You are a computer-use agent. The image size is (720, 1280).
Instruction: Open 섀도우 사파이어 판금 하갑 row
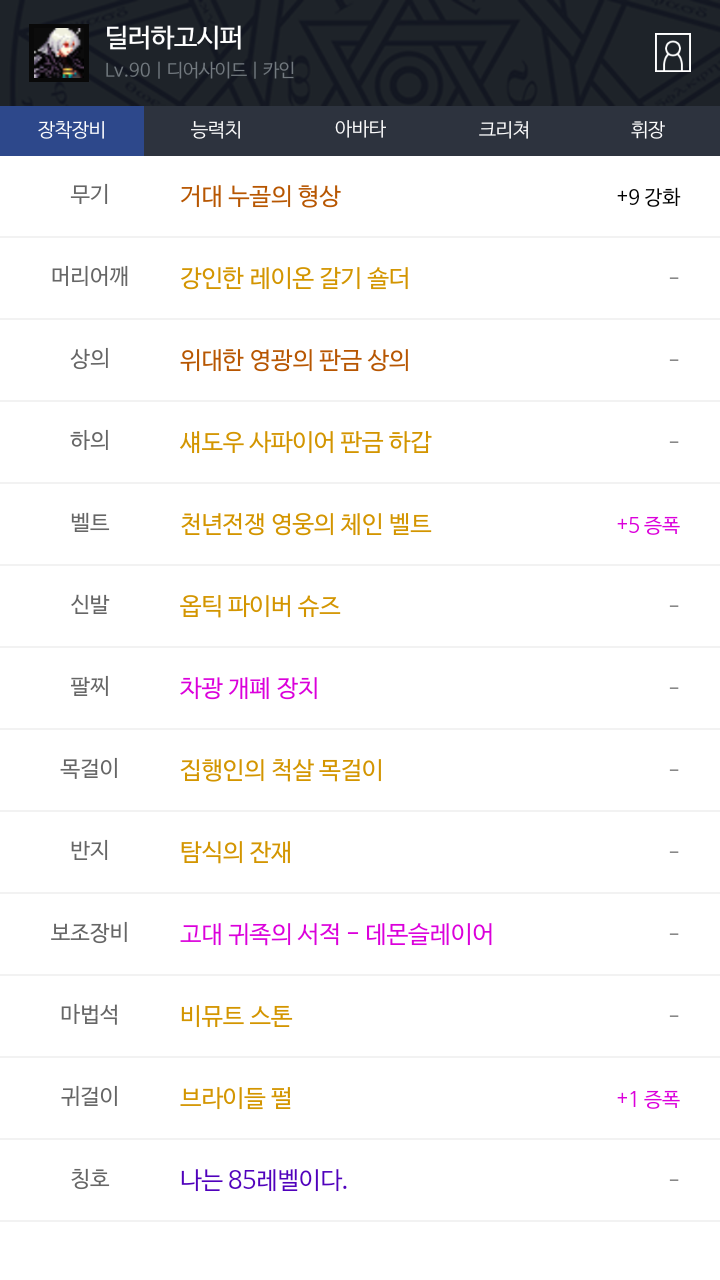[x=360, y=442]
